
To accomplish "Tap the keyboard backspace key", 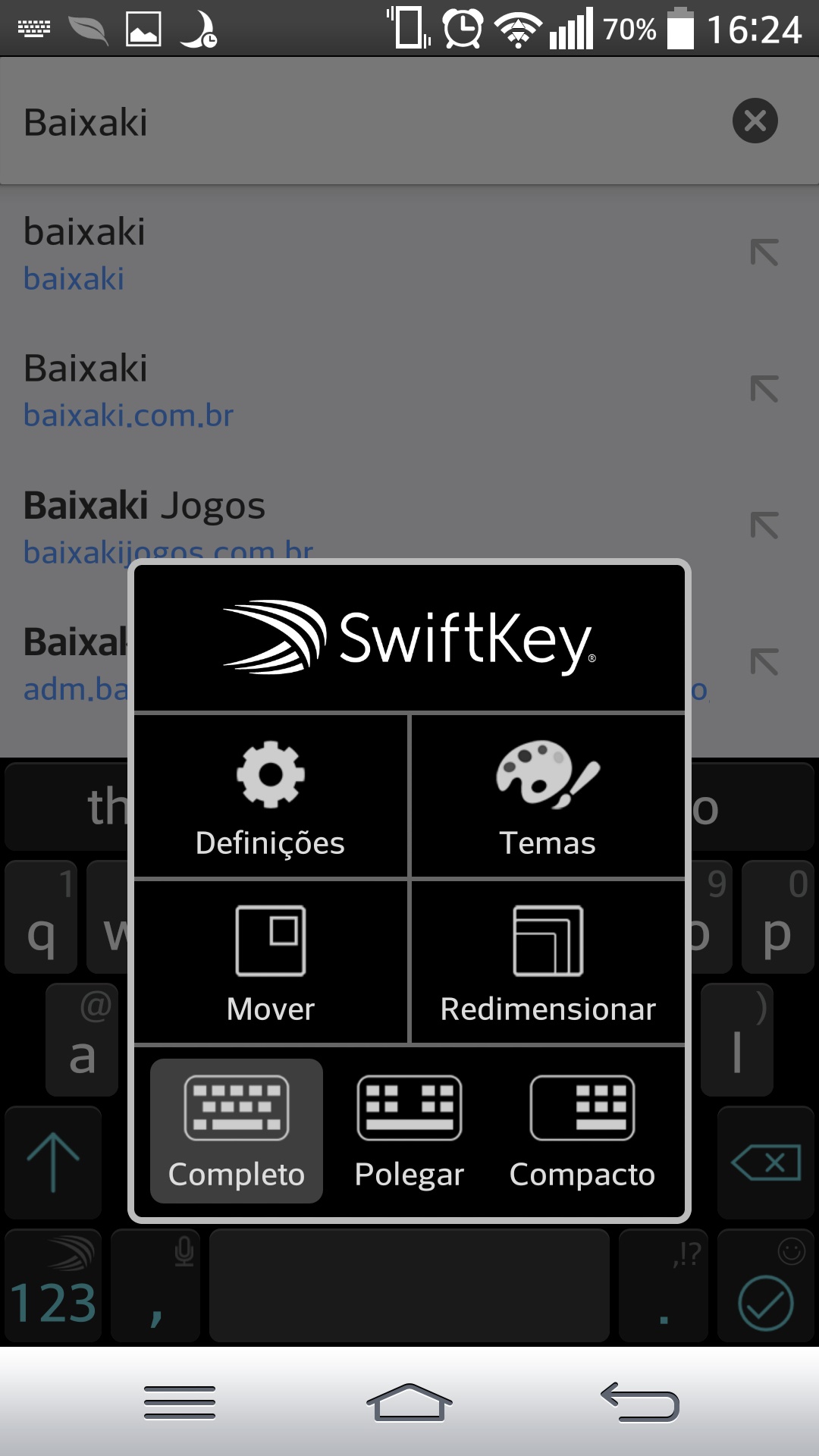I will point(766,1163).
